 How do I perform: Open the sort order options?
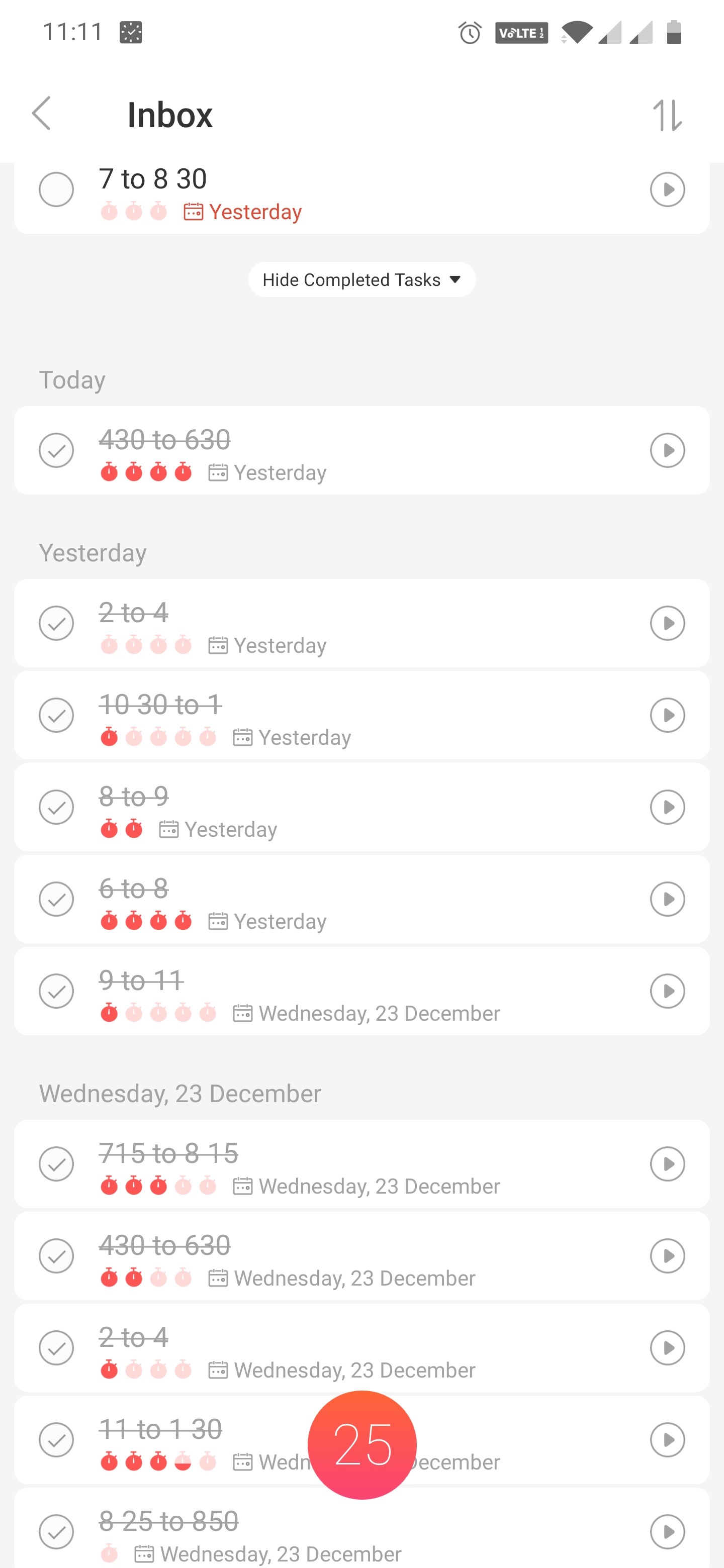click(667, 115)
